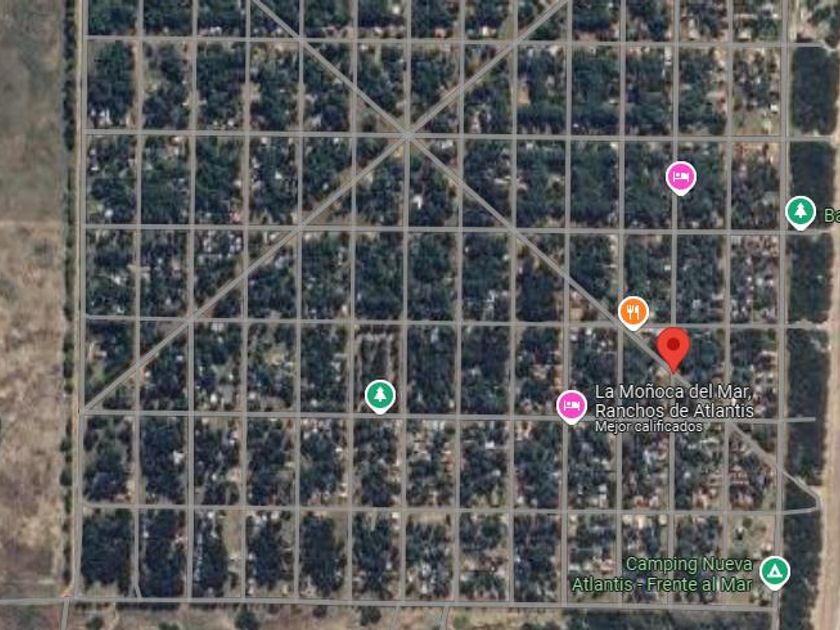Open Camping Nueva Atlantis campsite marker

[773, 571]
